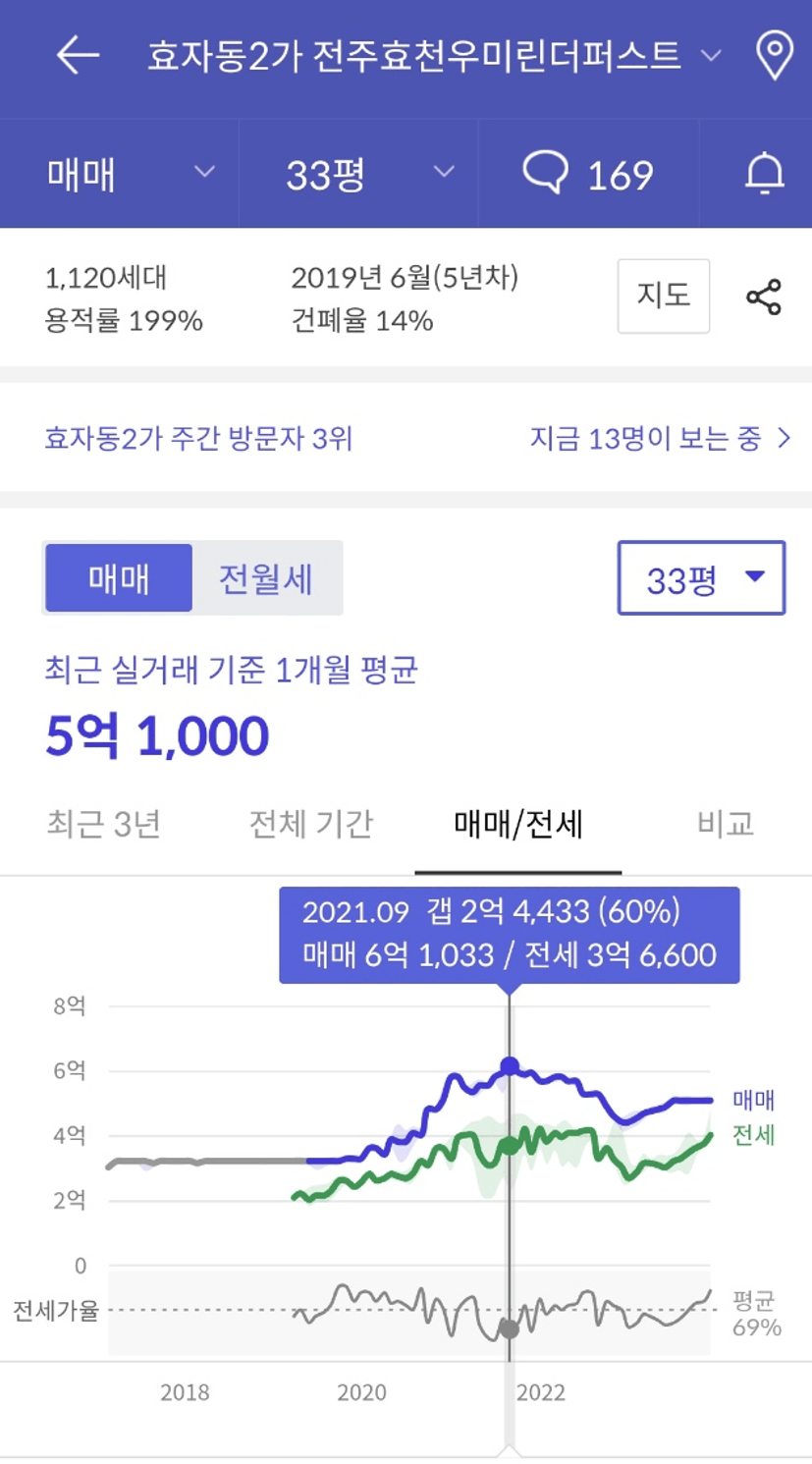The width and height of the screenshot is (812, 1464).
Task: Select the 매매 segment
Action: 119,578
